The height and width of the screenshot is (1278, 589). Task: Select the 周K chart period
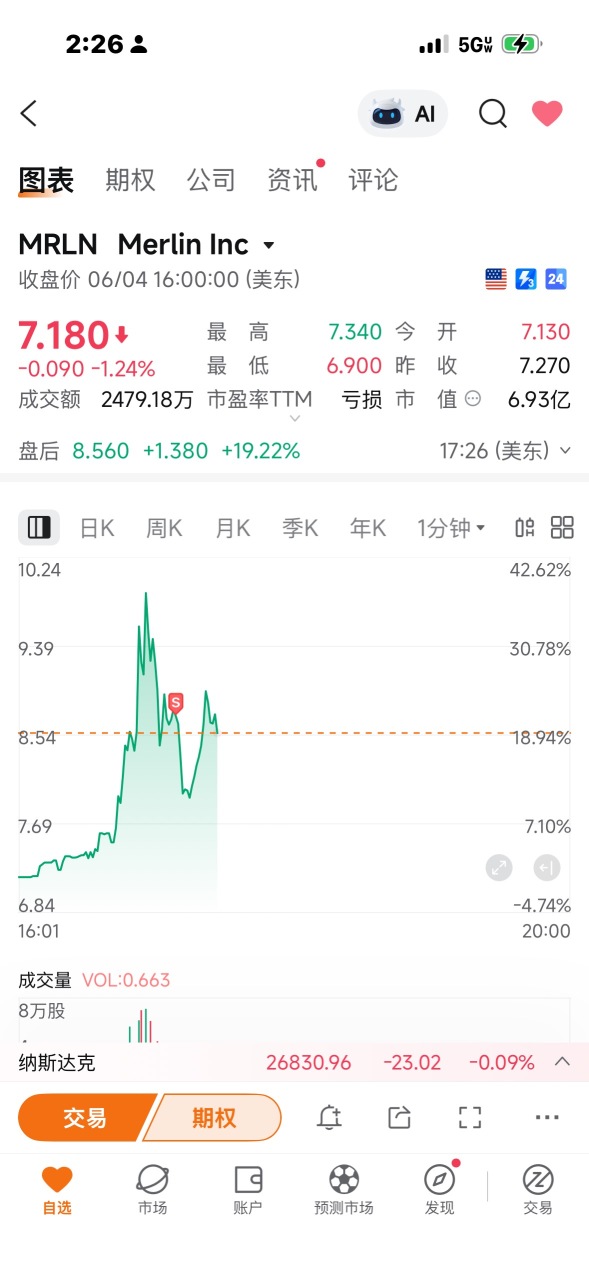[164, 528]
